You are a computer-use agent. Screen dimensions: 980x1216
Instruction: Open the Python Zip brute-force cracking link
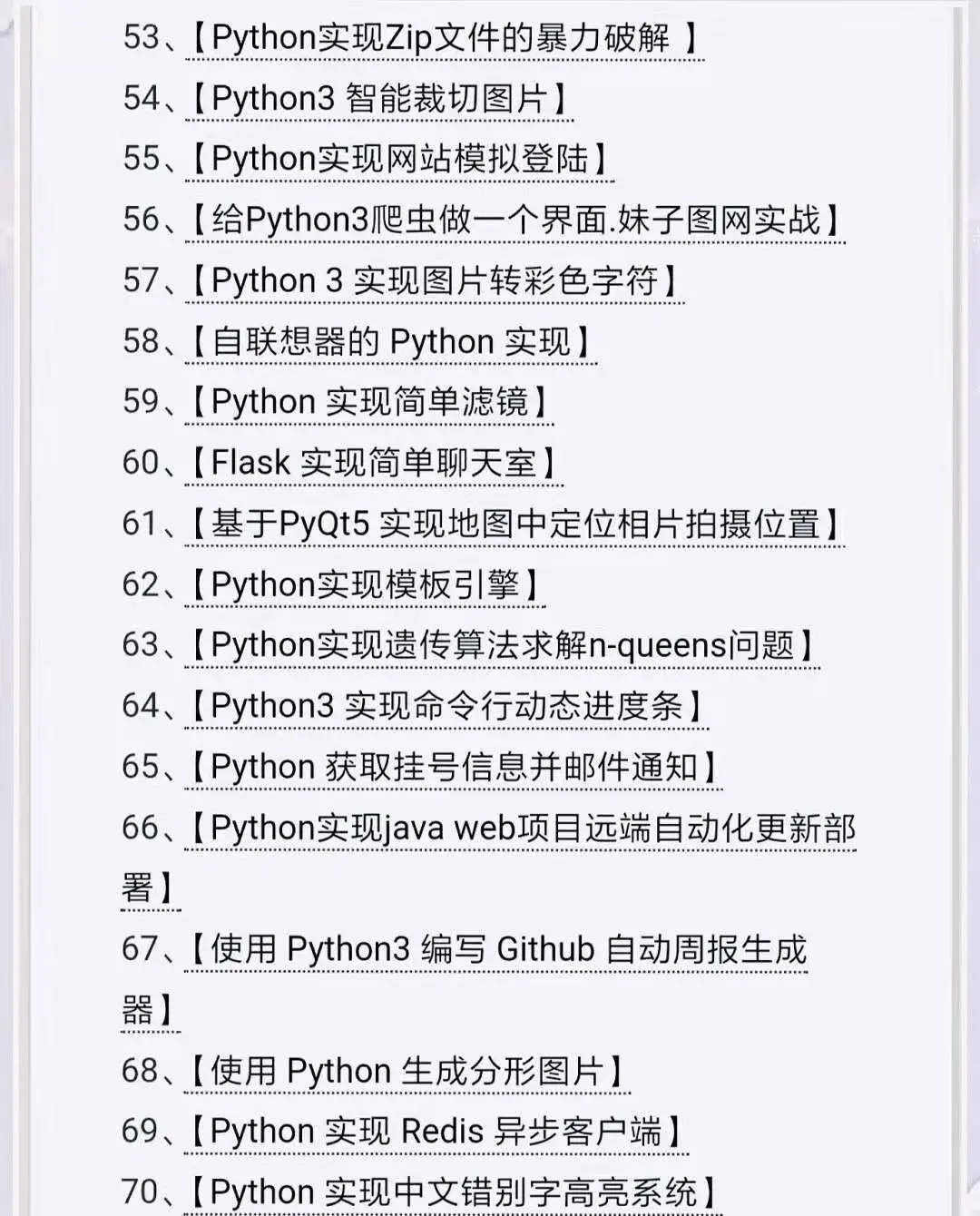[443, 38]
